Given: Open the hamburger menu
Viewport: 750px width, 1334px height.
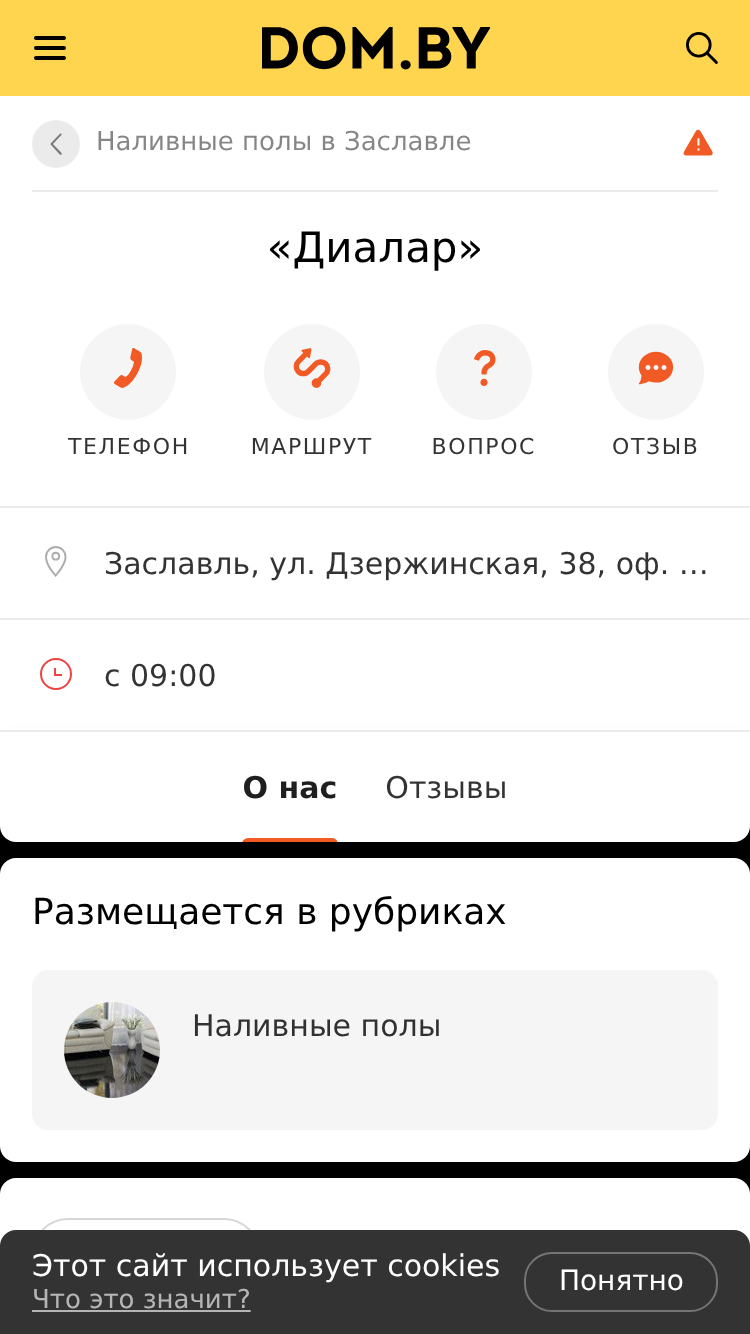Looking at the screenshot, I should [50, 48].
